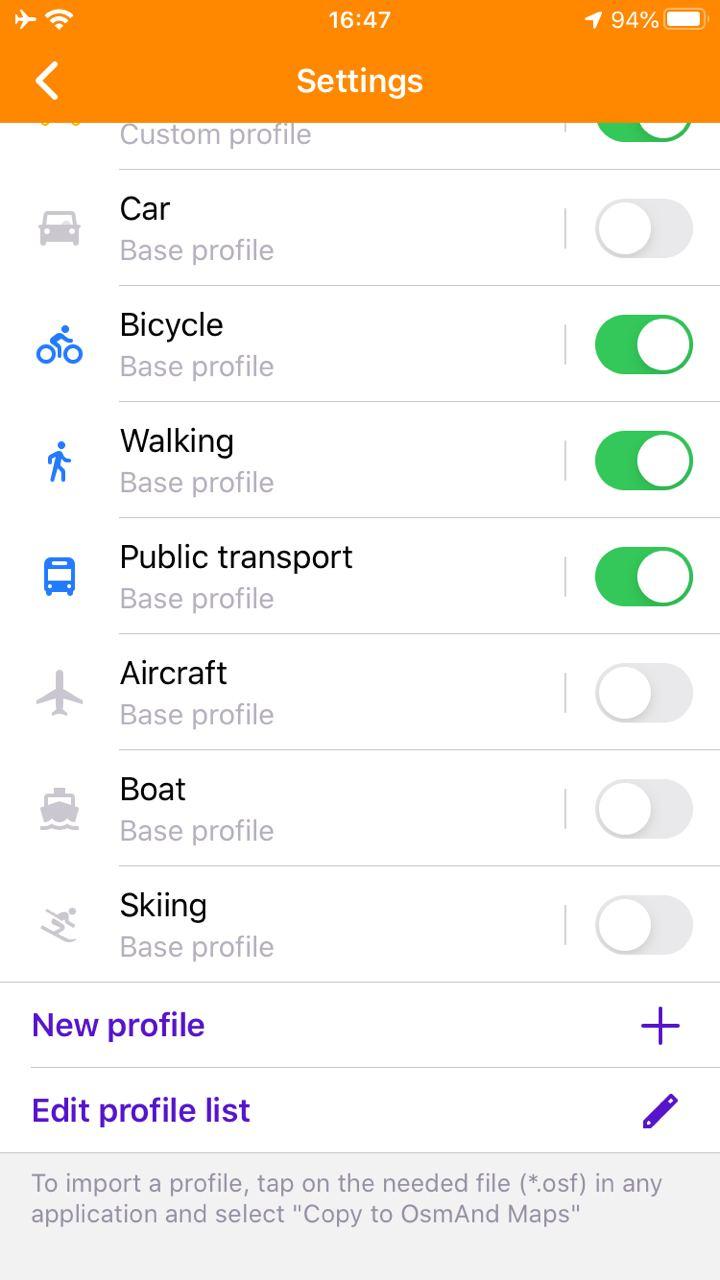720x1280 pixels.
Task: Open Public transport profile settings
Action: click(300, 577)
